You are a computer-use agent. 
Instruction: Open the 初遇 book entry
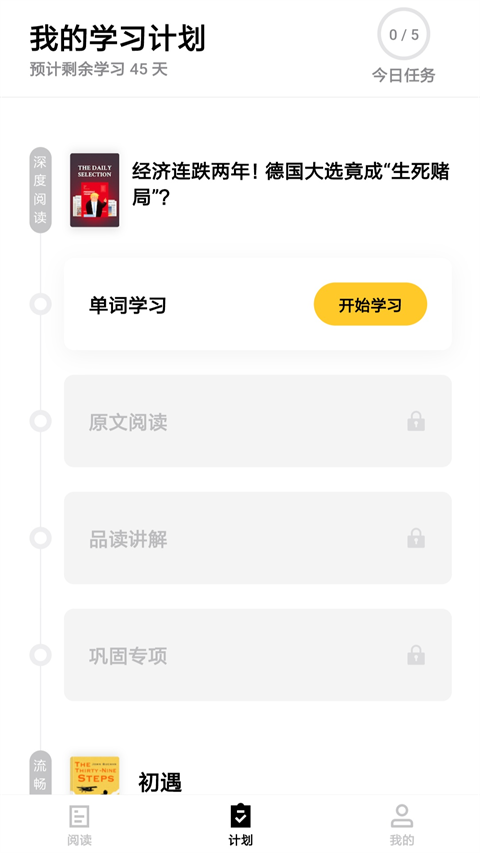click(159, 782)
